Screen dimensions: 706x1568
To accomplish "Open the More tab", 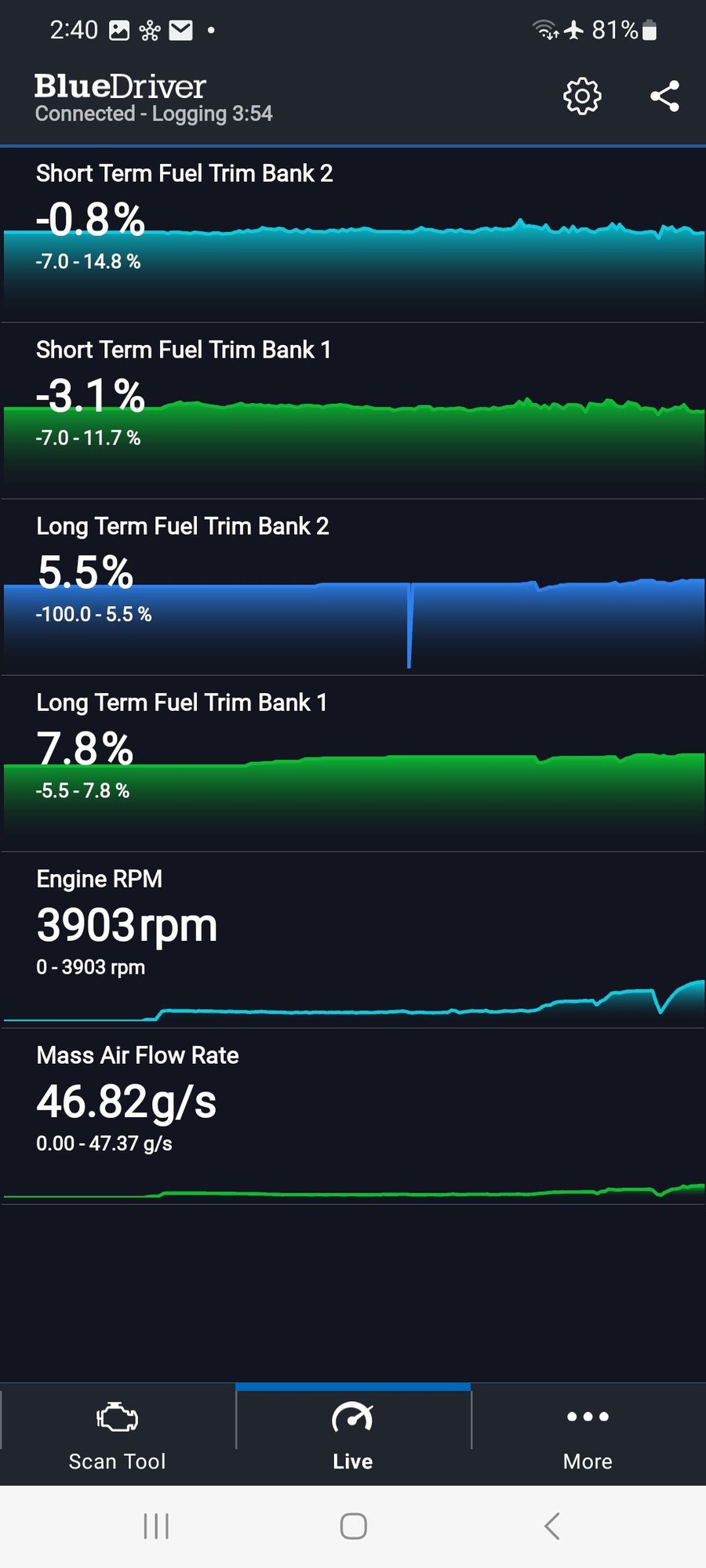I will [588, 1436].
